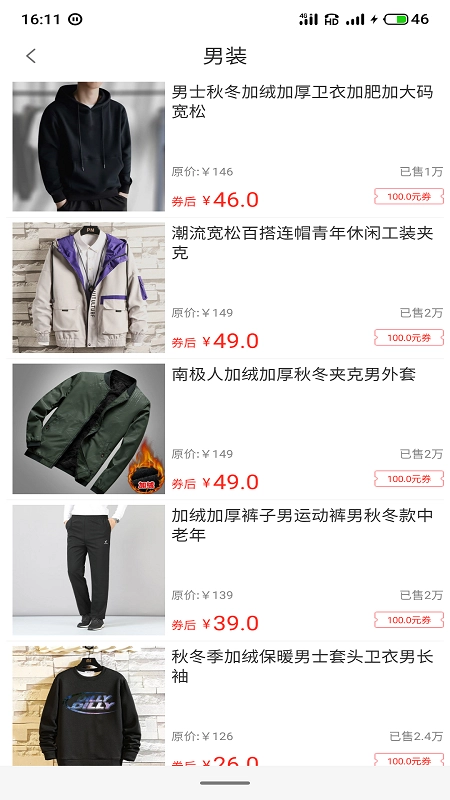
Task: Go back using the top-left arrow
Action: pos(31,56)
